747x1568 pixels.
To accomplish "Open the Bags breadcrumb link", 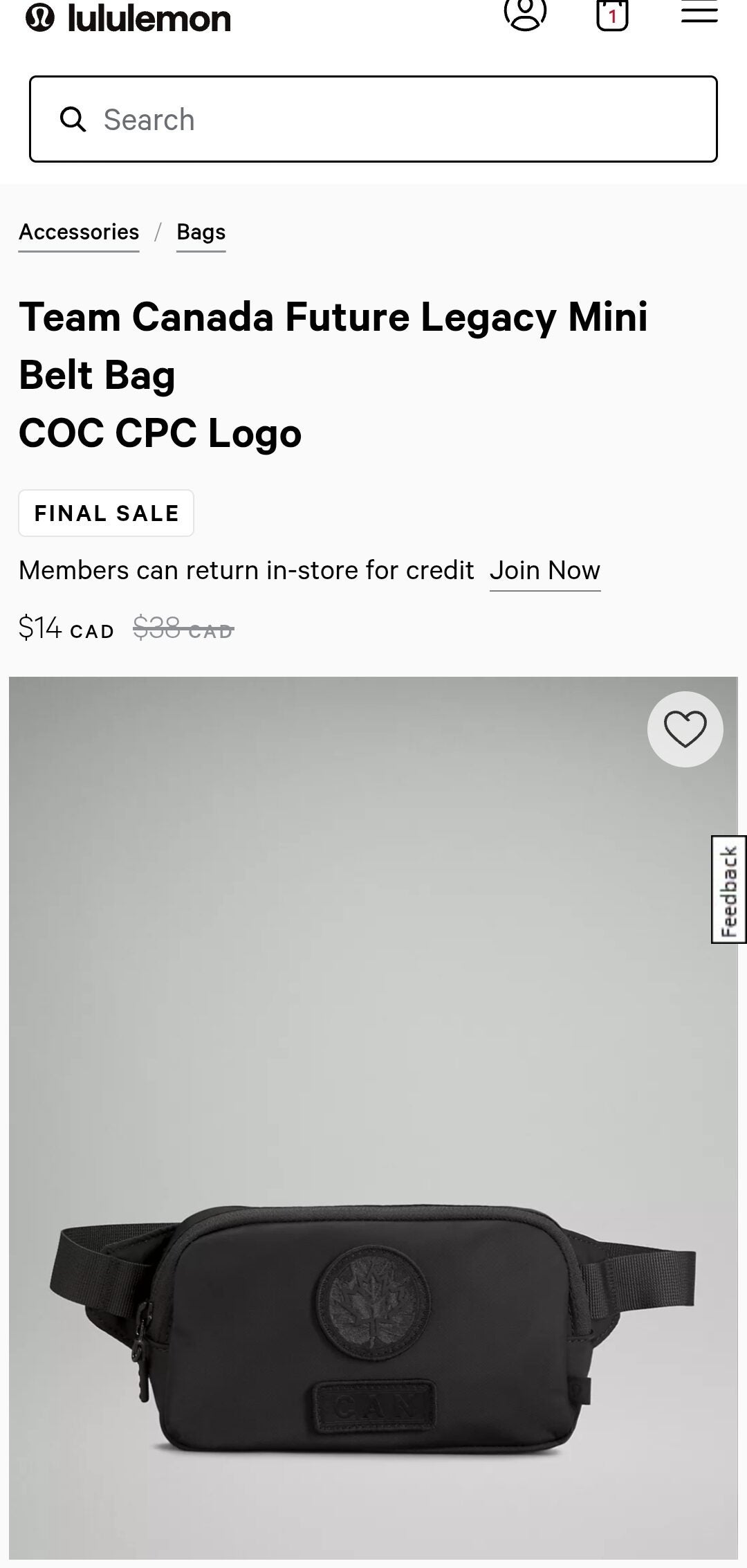I will pos(201,232).
